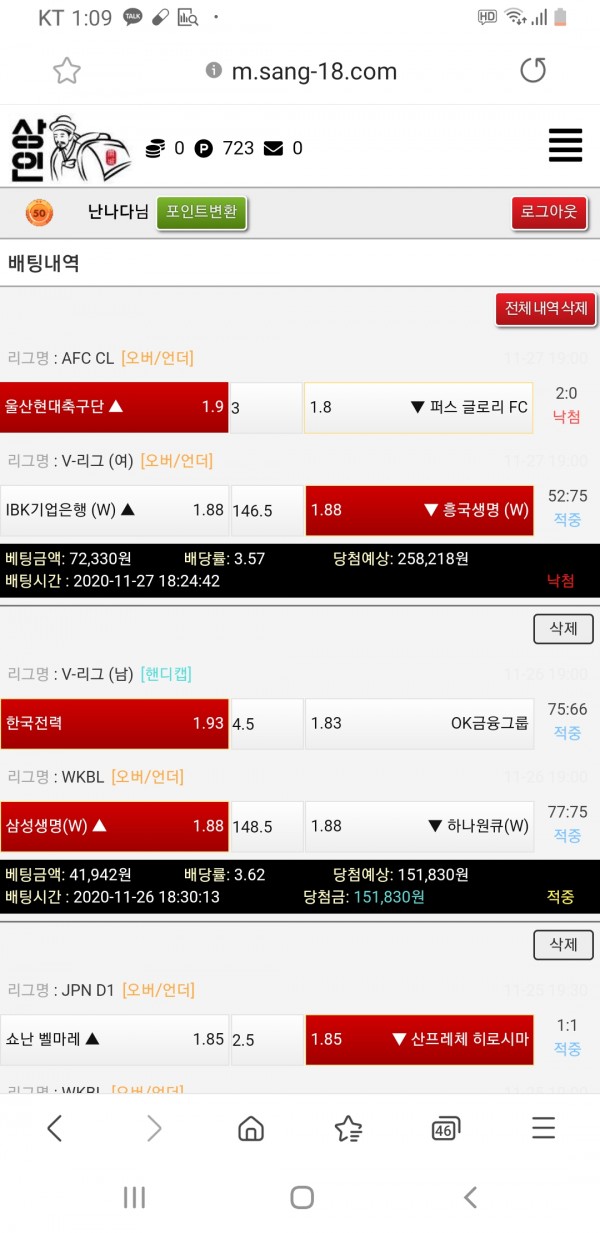This screenshot has height=1233, width=600.
Task: Go back in browser toolbar
Action: click(x=55, y=1128)
